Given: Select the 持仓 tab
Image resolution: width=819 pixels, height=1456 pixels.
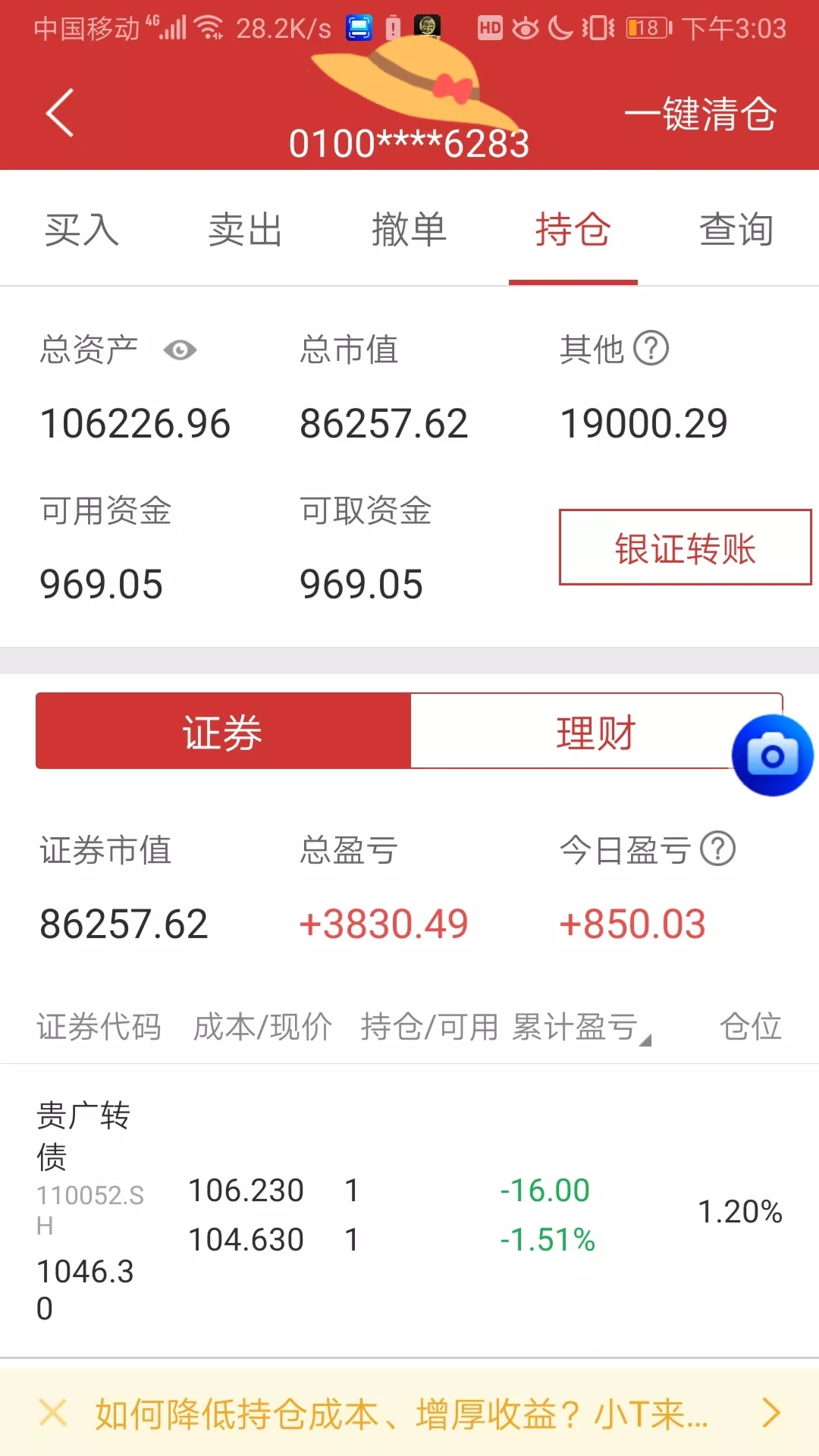Looking at the screenshot, I should 573,230.
